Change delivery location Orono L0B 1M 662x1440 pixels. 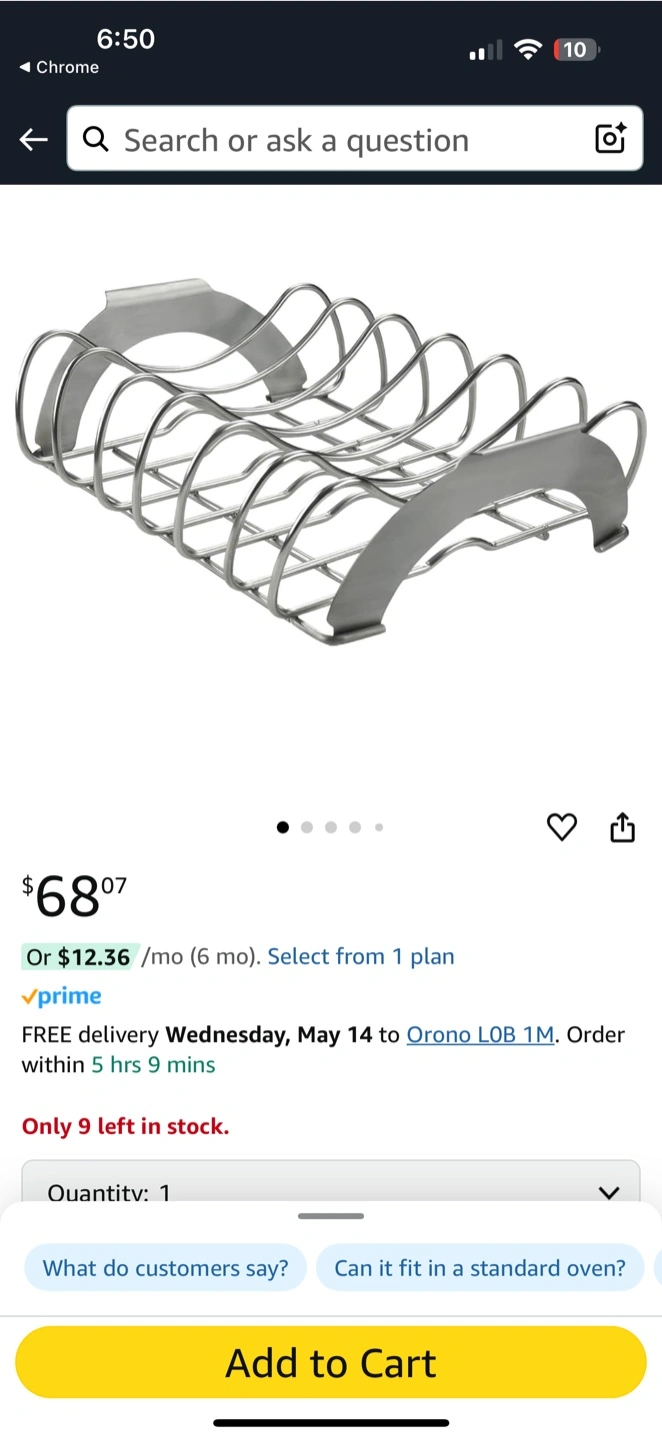click(x=480, y=1034)
